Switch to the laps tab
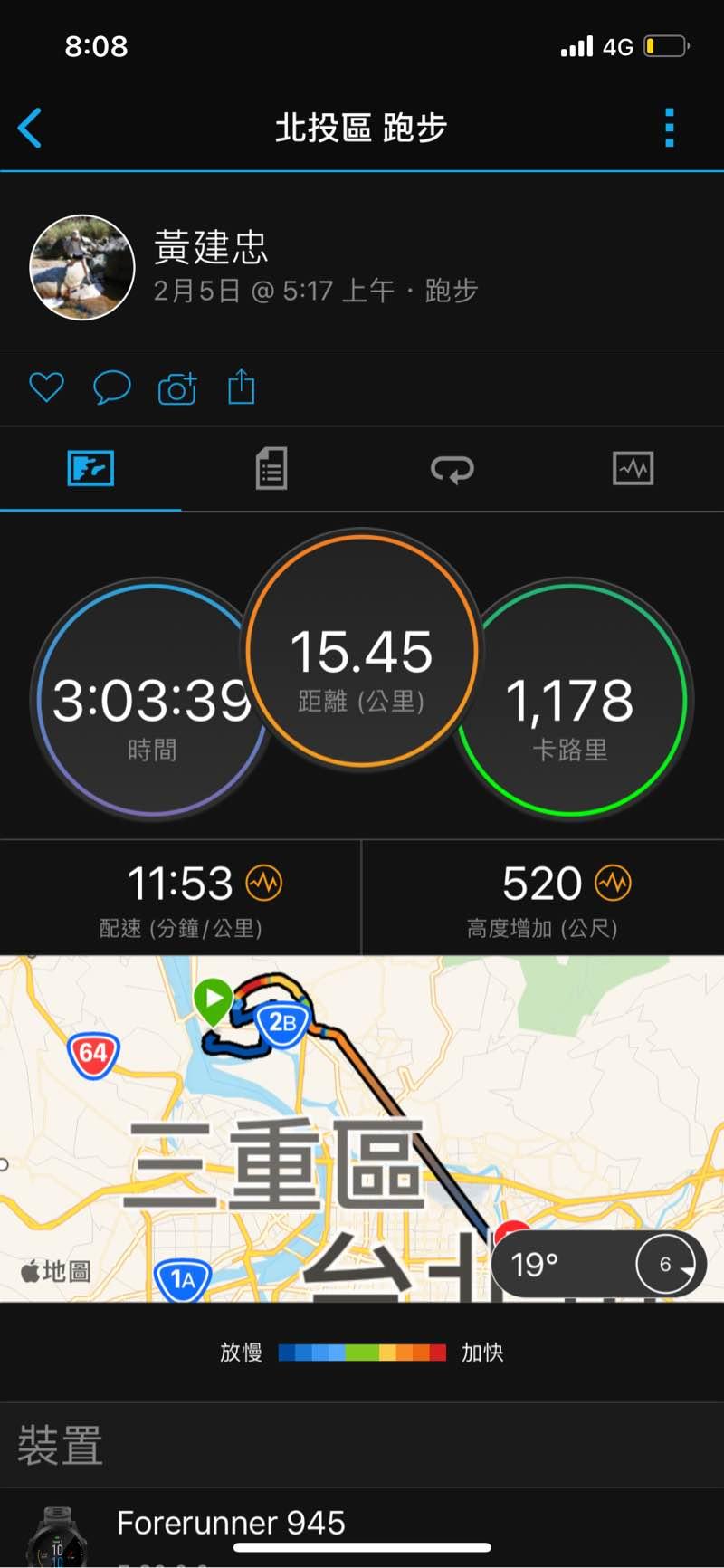The height and width of the screenshot is (1568, 724). 452,469
